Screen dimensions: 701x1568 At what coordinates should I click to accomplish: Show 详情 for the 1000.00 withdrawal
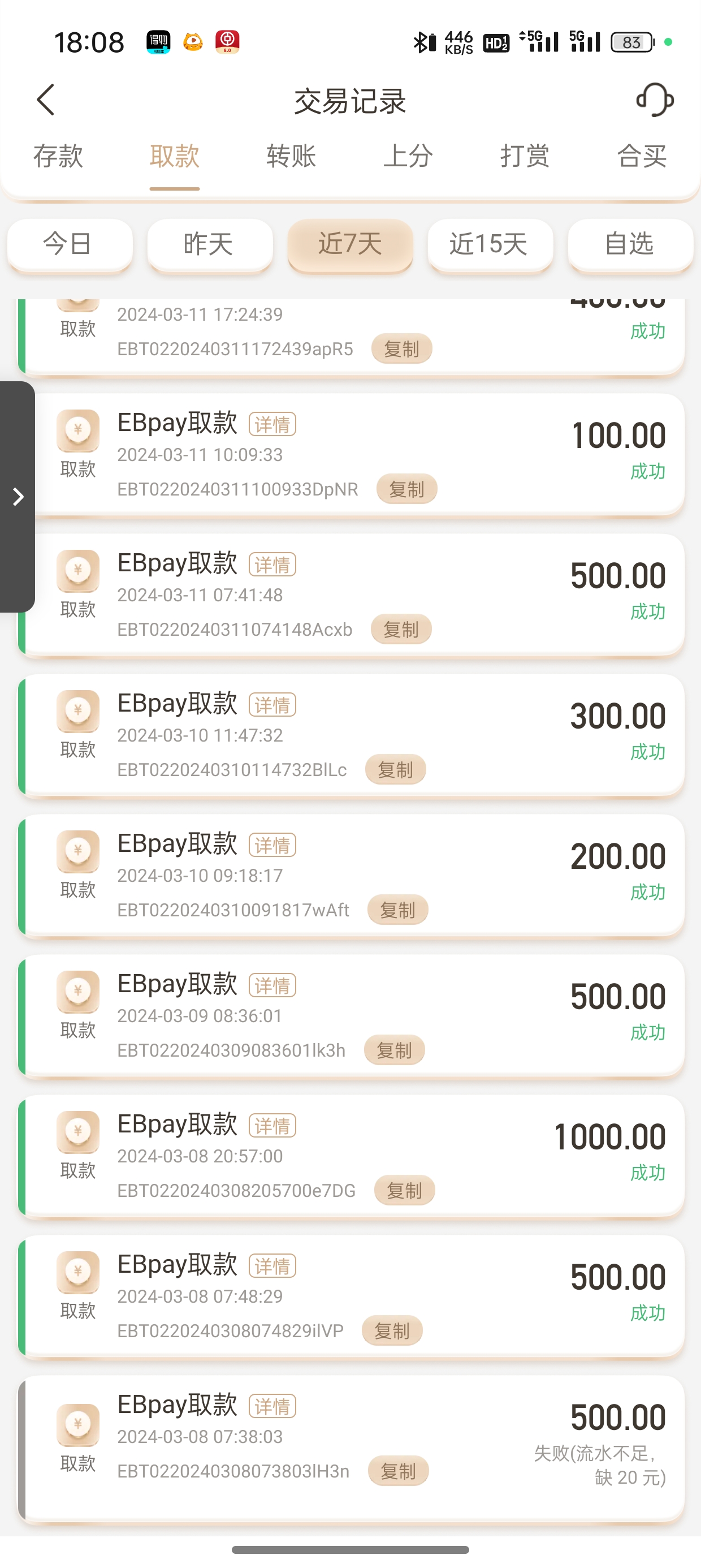point(272,1126)
